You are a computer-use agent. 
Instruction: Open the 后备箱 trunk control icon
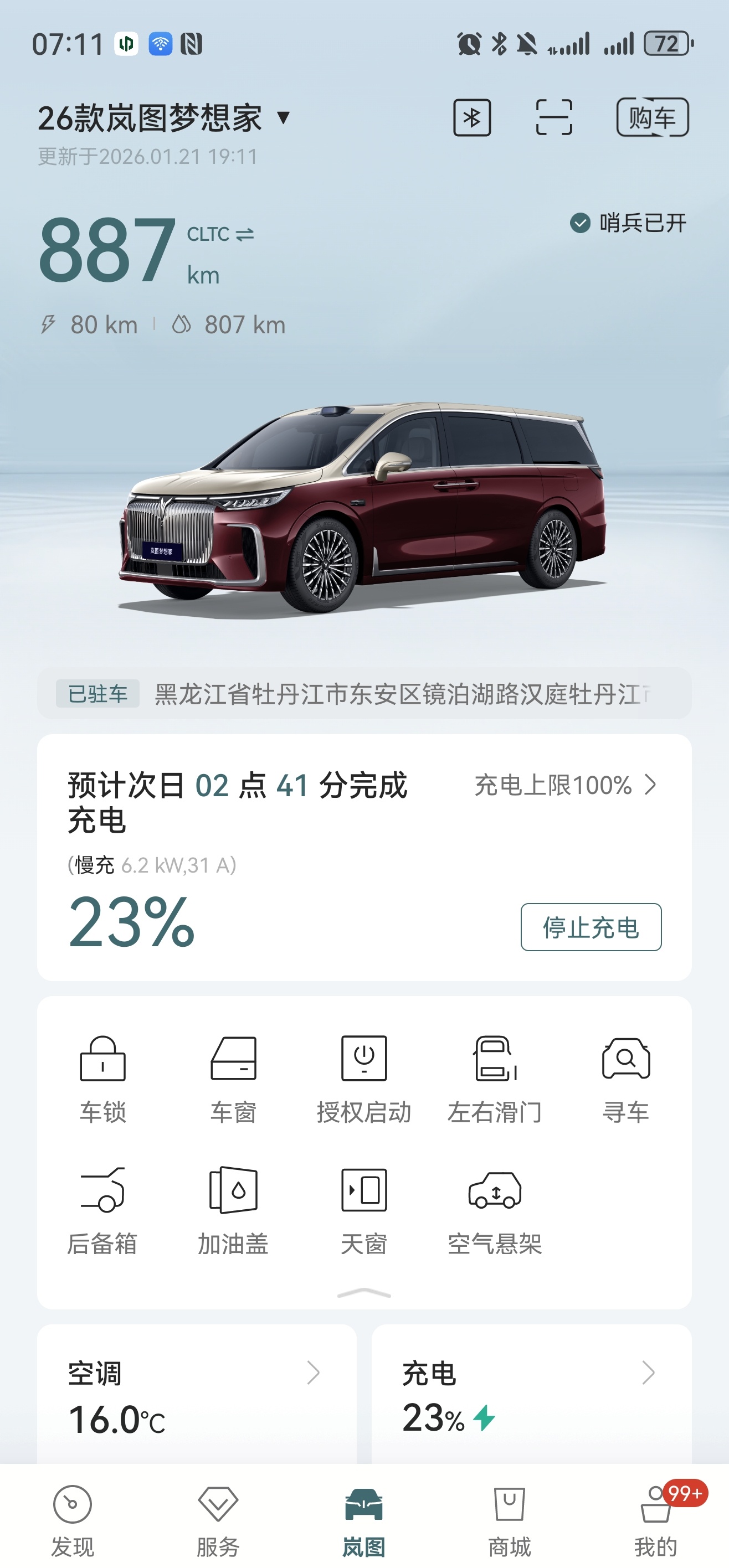[x=102, y=1190]
